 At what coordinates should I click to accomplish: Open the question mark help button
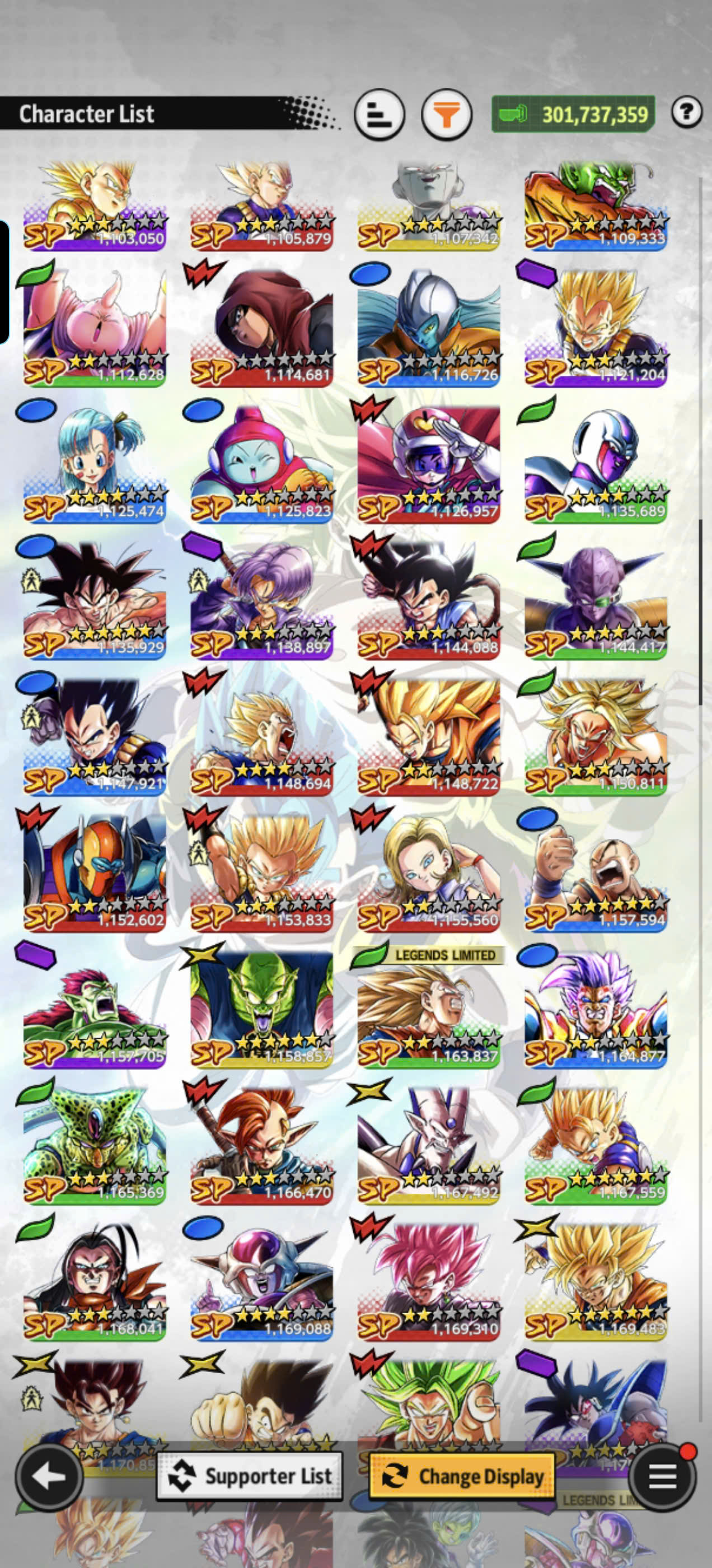[687, 112]
